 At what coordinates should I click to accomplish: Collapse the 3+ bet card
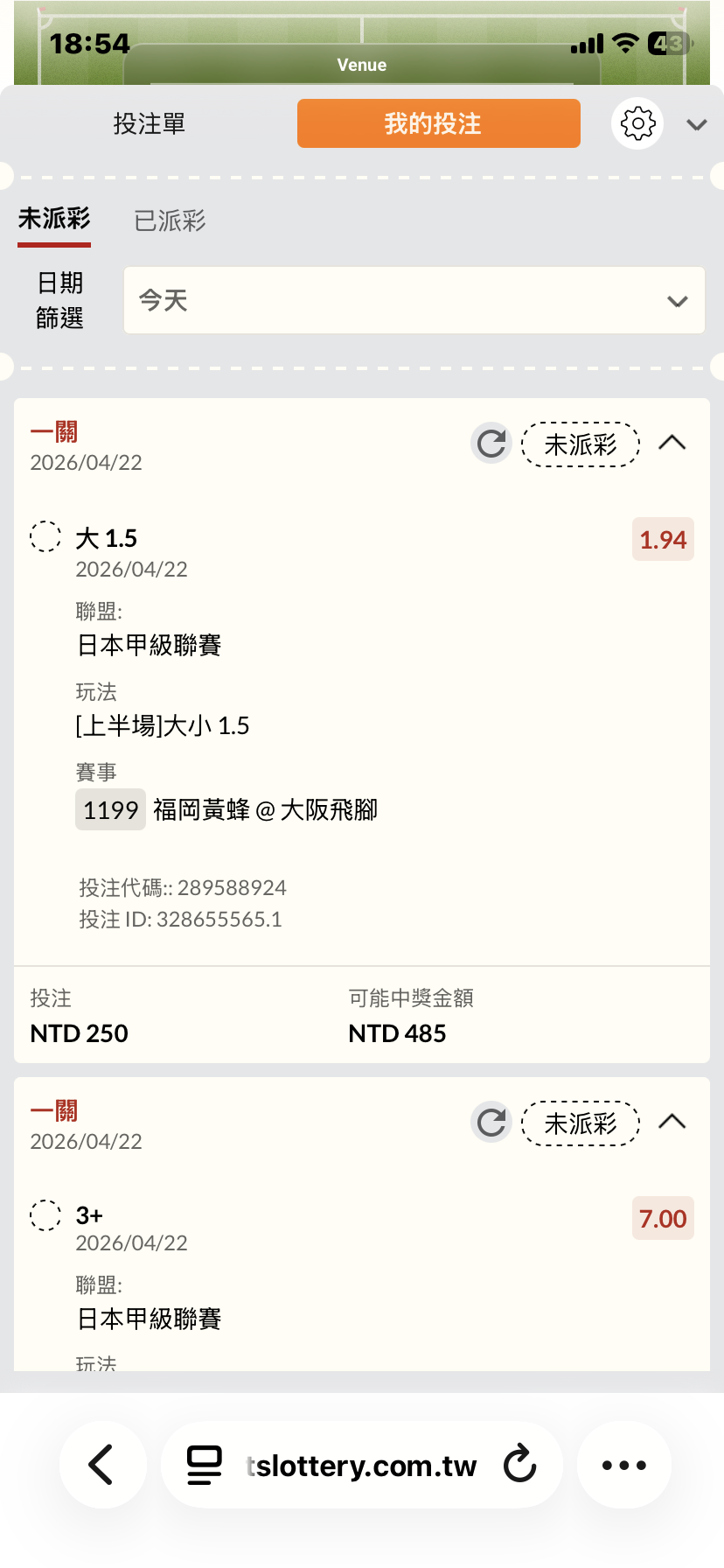[672, 1122]
